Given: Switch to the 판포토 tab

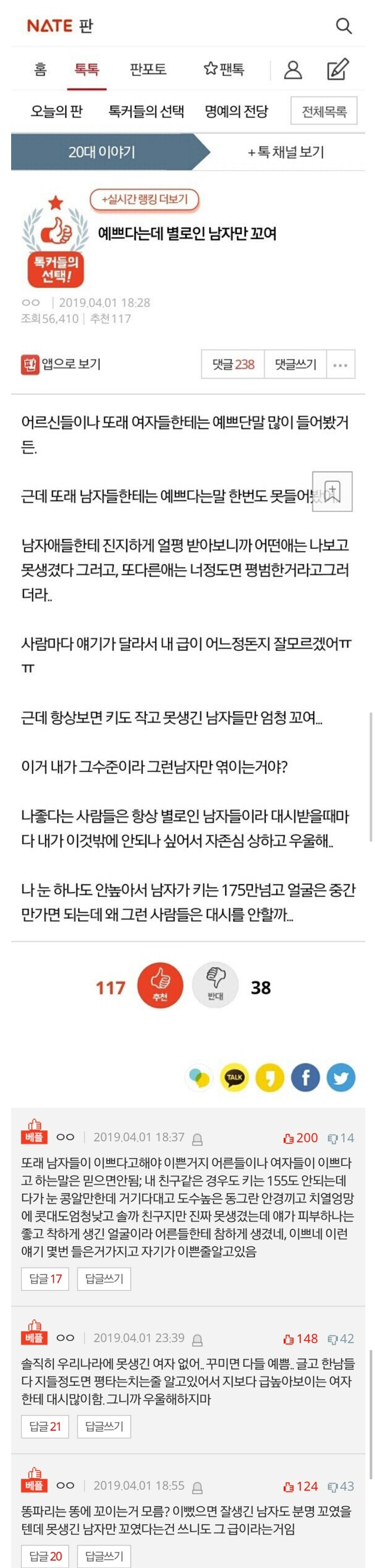Looking at the screenshot, I should click(x=148, y=70).
